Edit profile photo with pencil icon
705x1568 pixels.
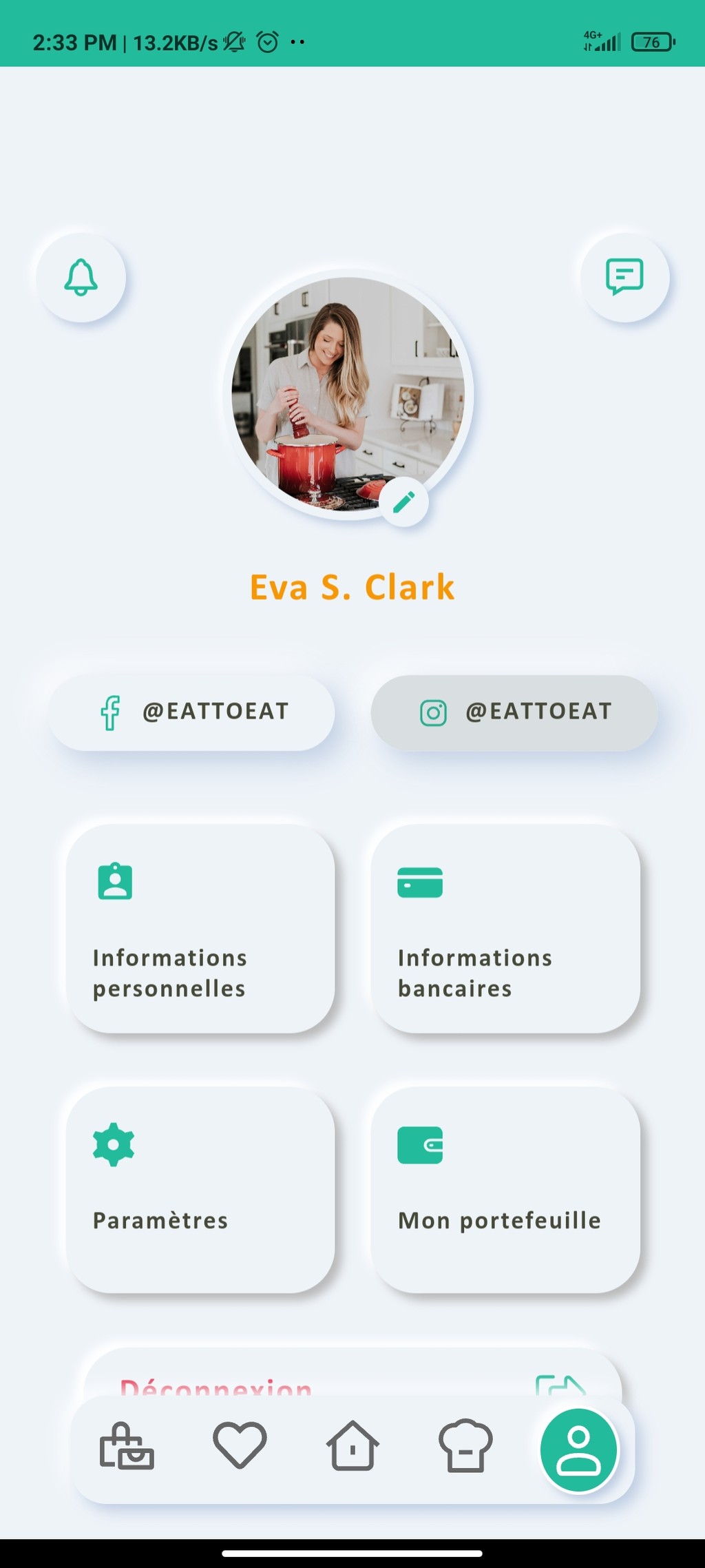(x=404, y=502)
